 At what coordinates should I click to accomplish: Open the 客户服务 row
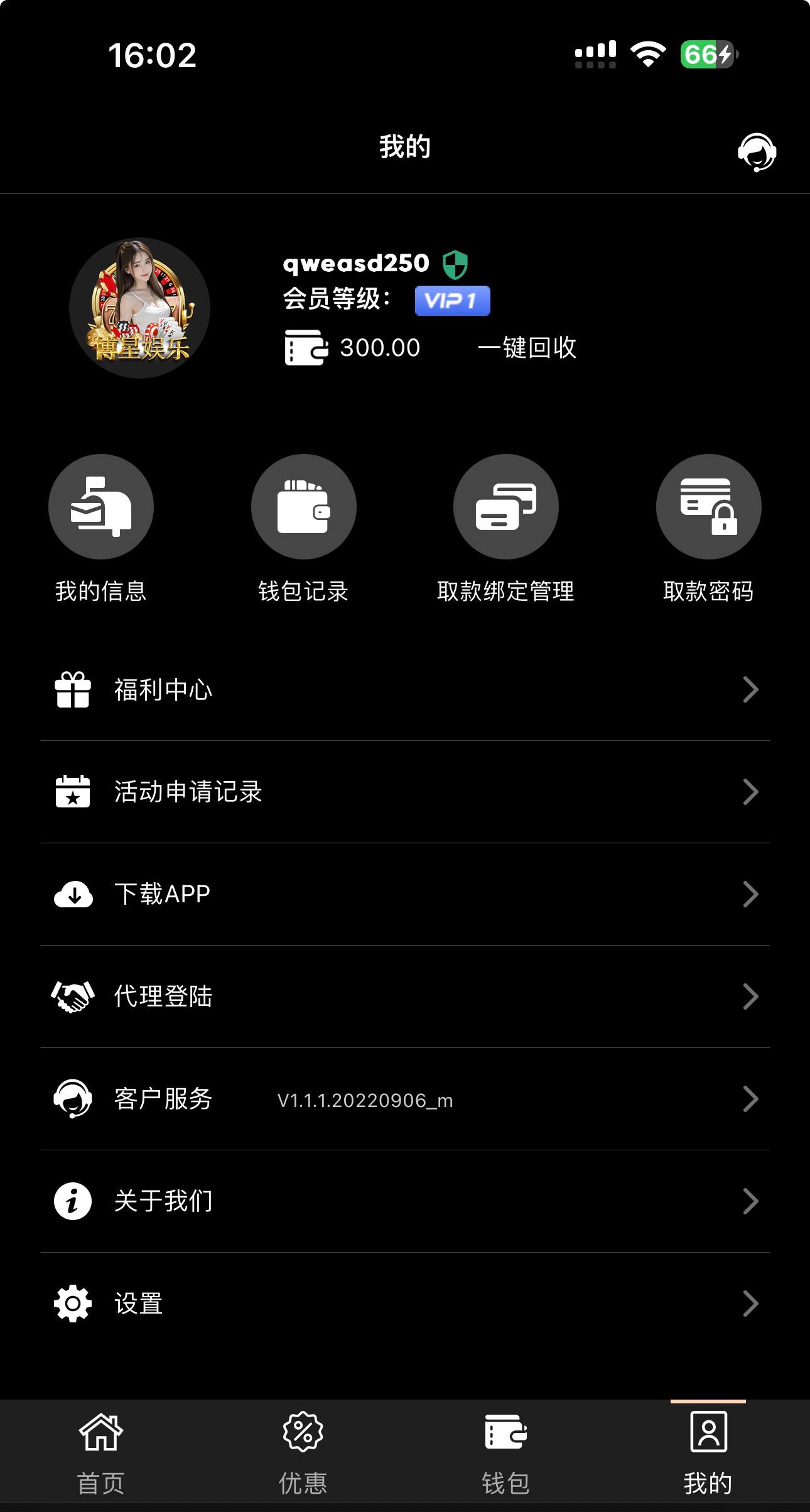click(x=405, y=1099)
